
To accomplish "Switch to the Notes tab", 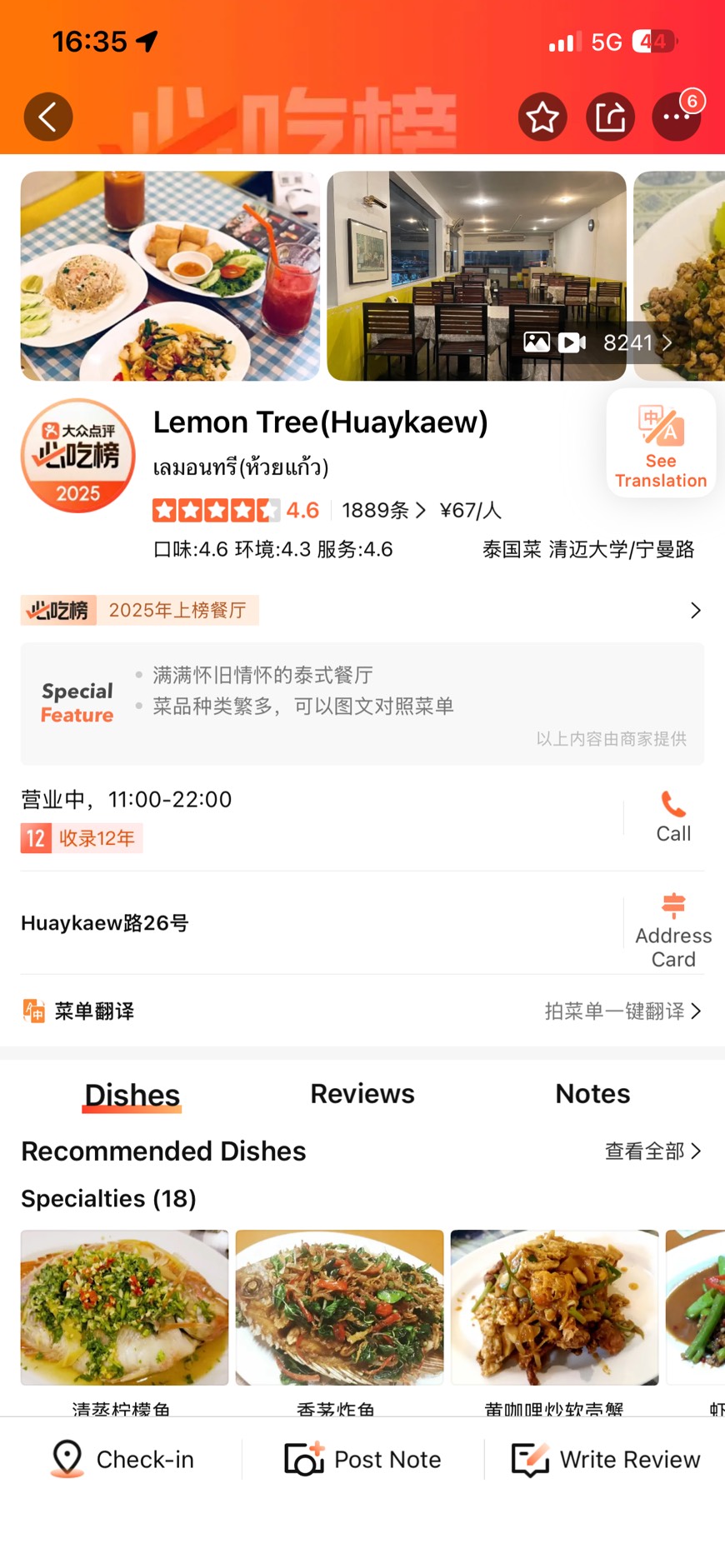I will 592,1094.
